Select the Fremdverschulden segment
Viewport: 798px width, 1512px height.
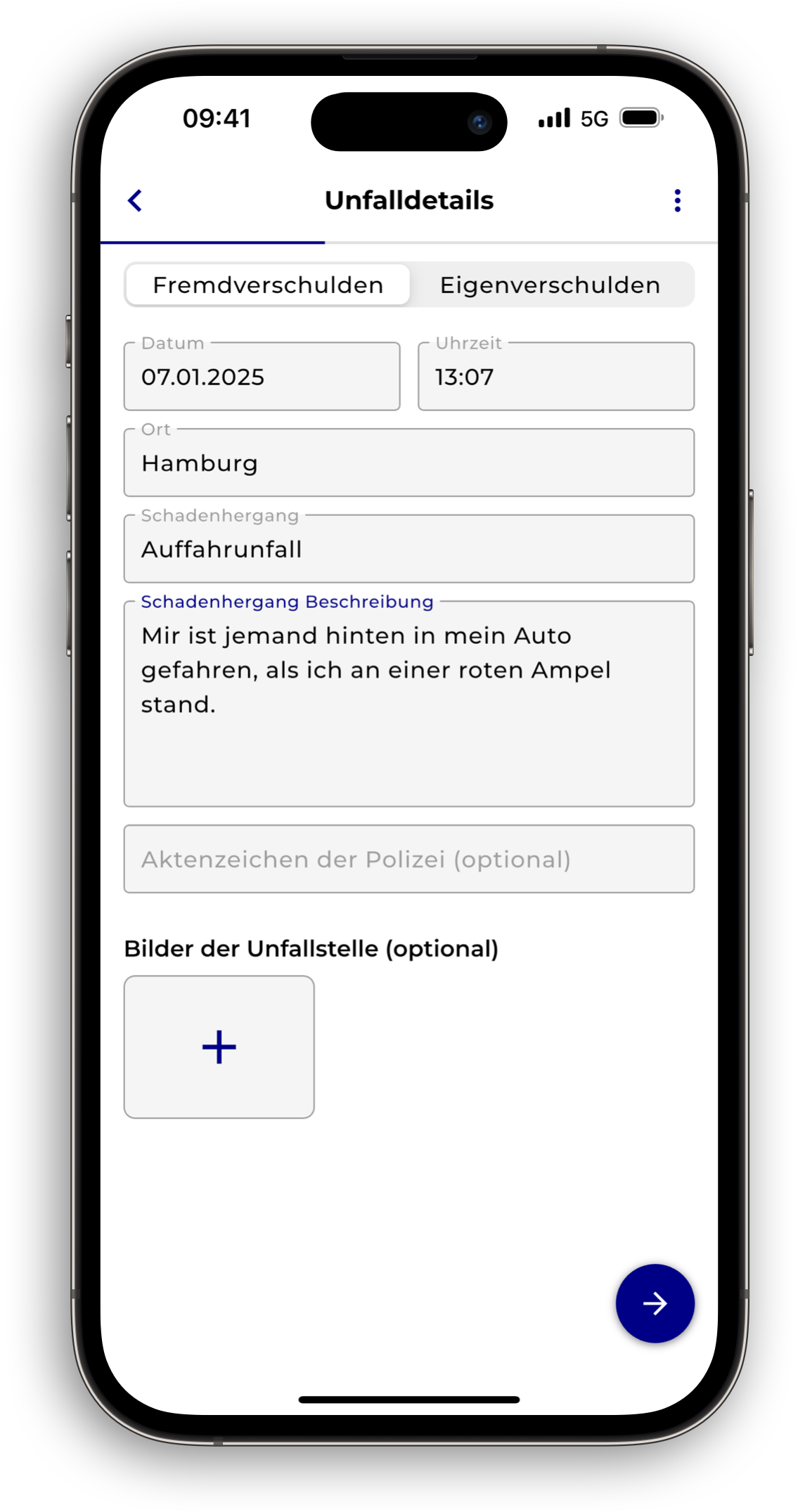(x=268, y=285)
